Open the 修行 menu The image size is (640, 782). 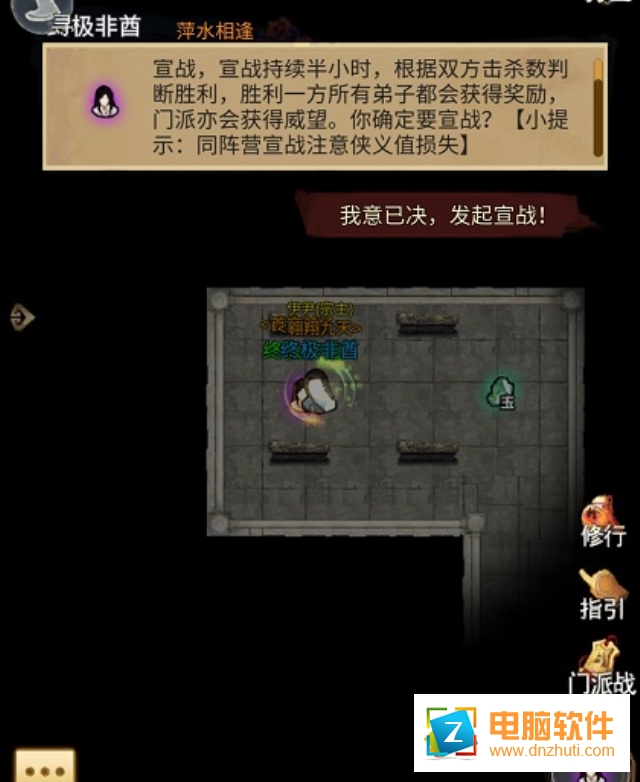tap(602, 518)
